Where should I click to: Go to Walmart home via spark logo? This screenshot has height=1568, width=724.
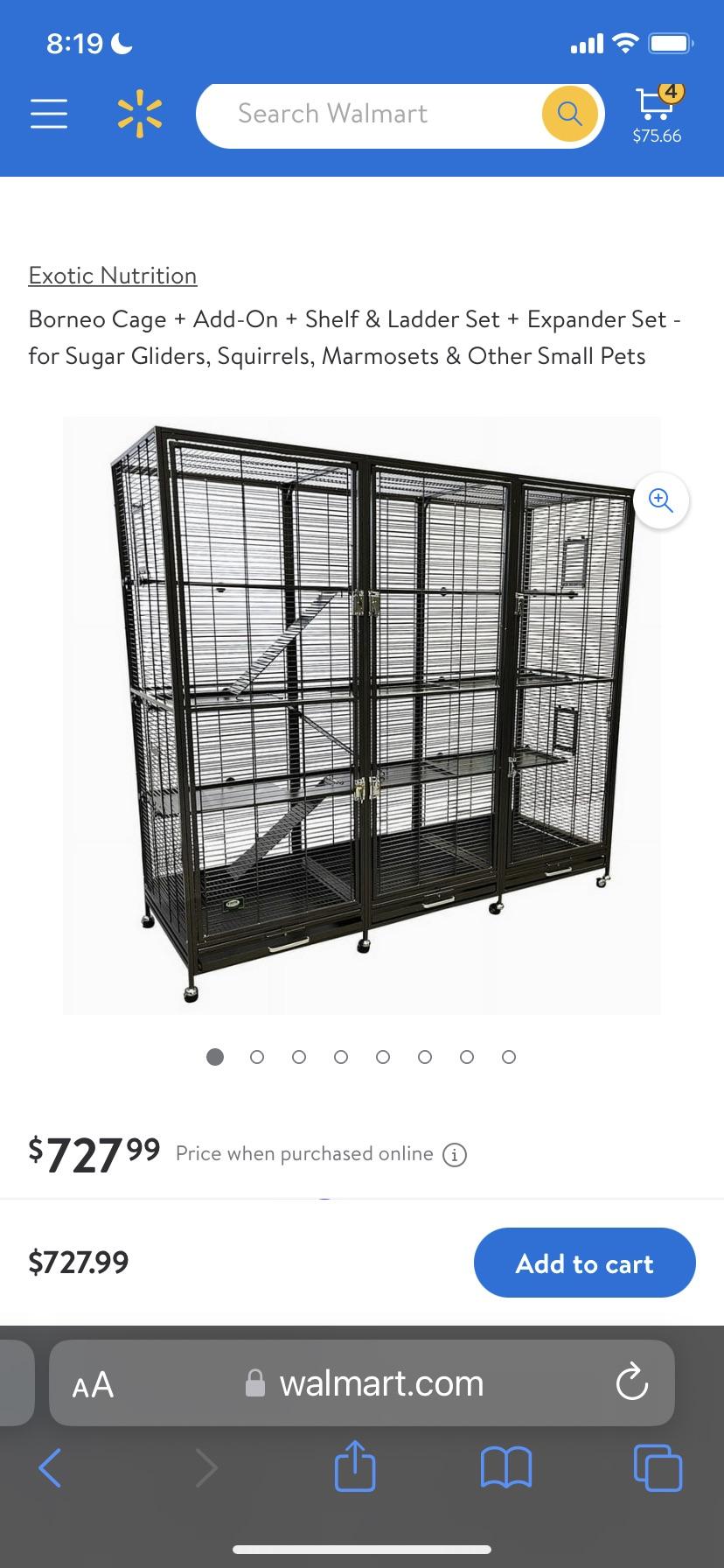140,115
